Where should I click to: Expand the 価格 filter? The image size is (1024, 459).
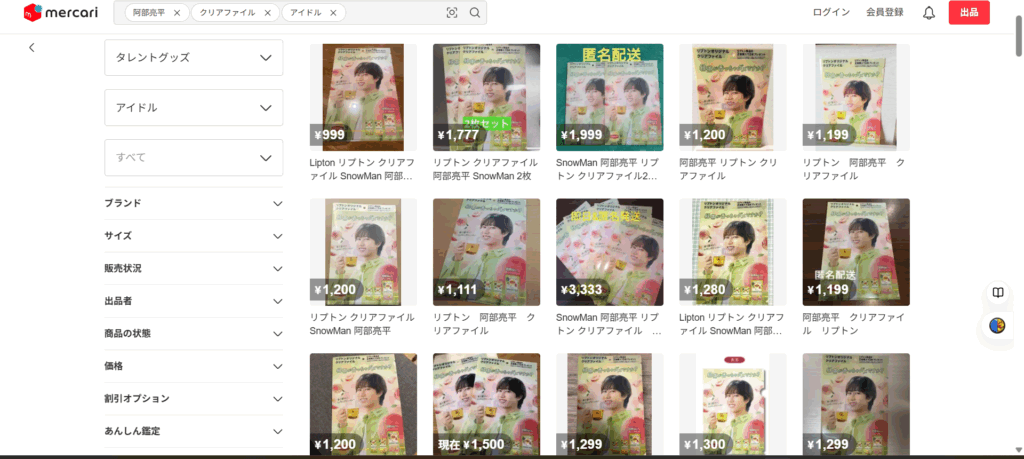coord(194,366)
